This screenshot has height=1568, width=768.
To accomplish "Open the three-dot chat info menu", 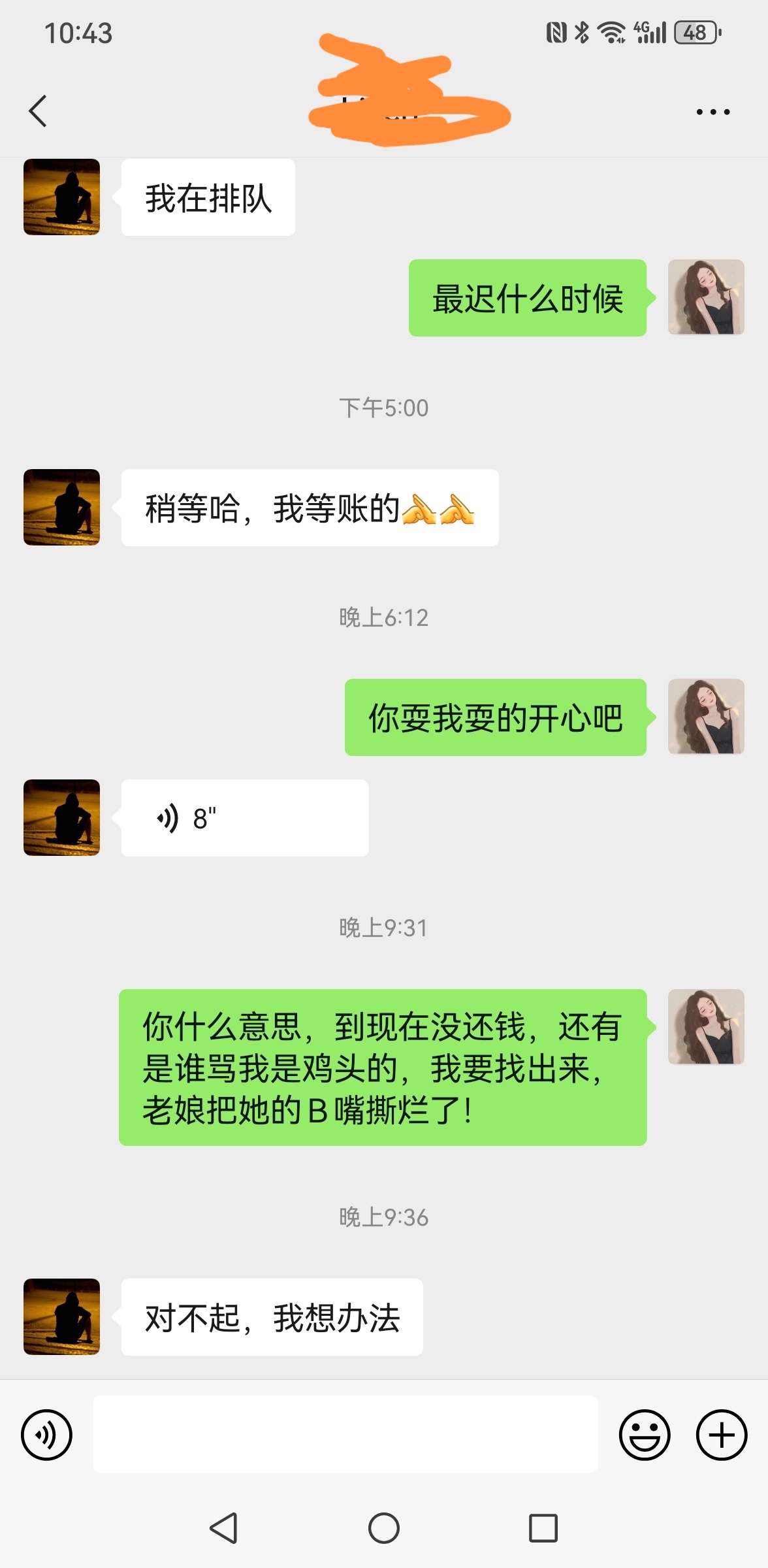I will pos(712,112).
